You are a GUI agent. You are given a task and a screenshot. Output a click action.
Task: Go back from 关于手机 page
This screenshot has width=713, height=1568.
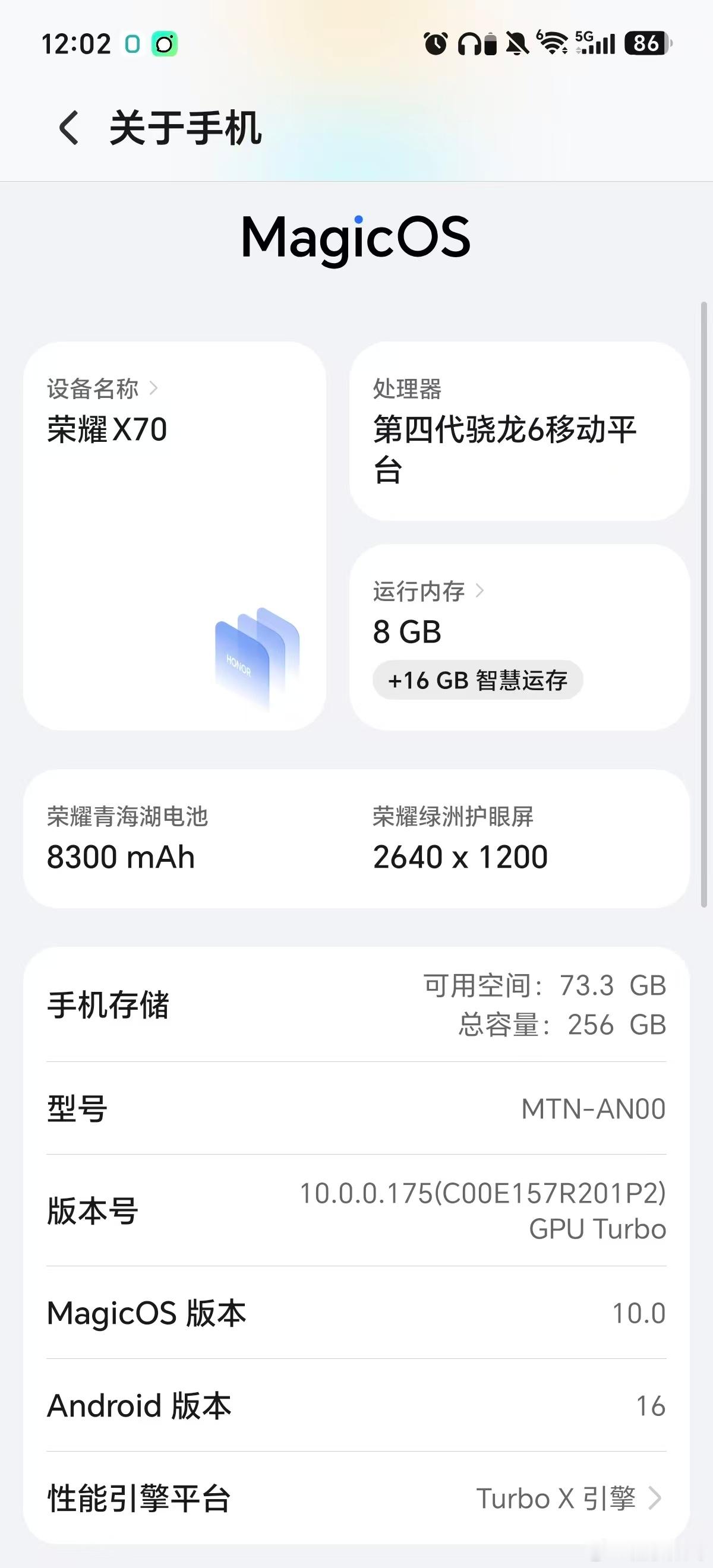coord(69,128)
